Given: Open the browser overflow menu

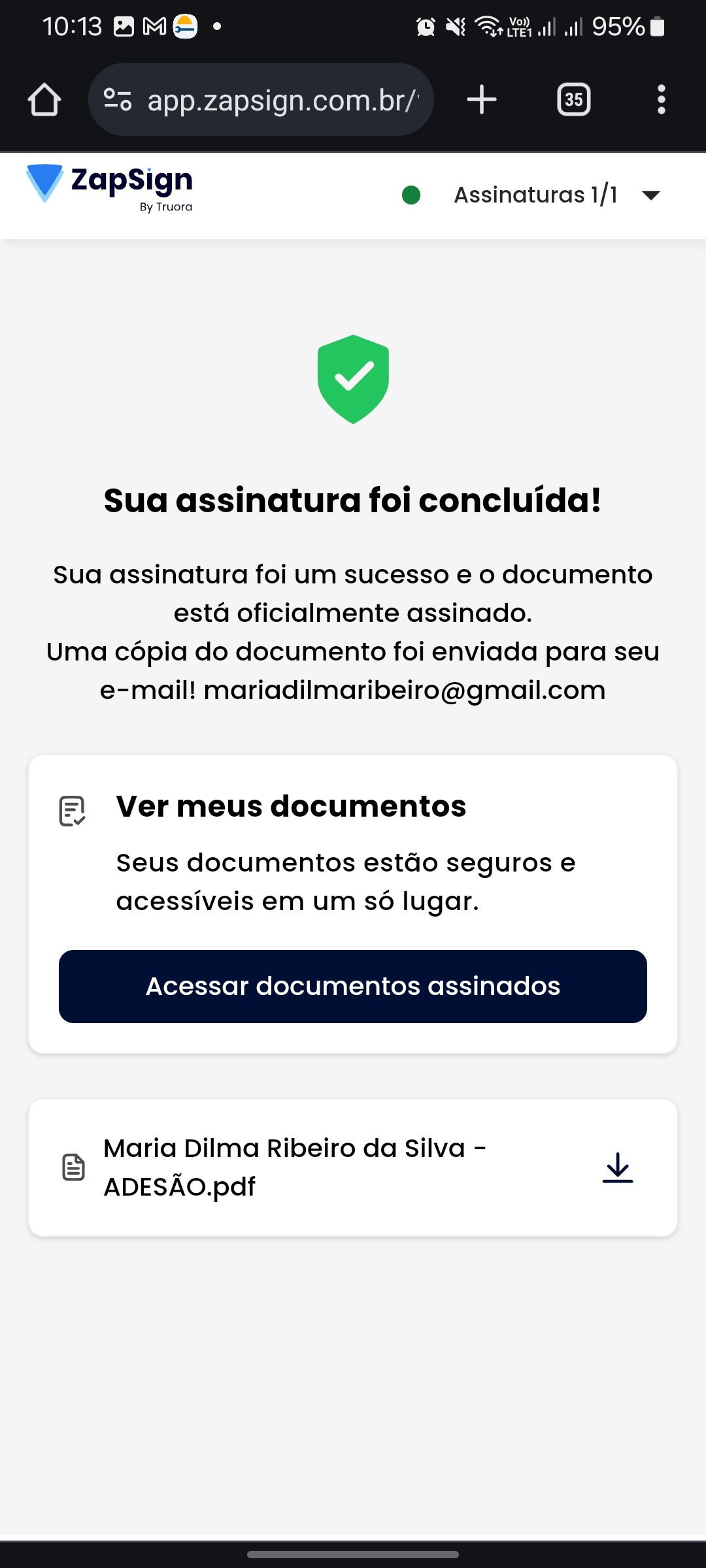Looking at the screenshot, I should pos(661,100).
